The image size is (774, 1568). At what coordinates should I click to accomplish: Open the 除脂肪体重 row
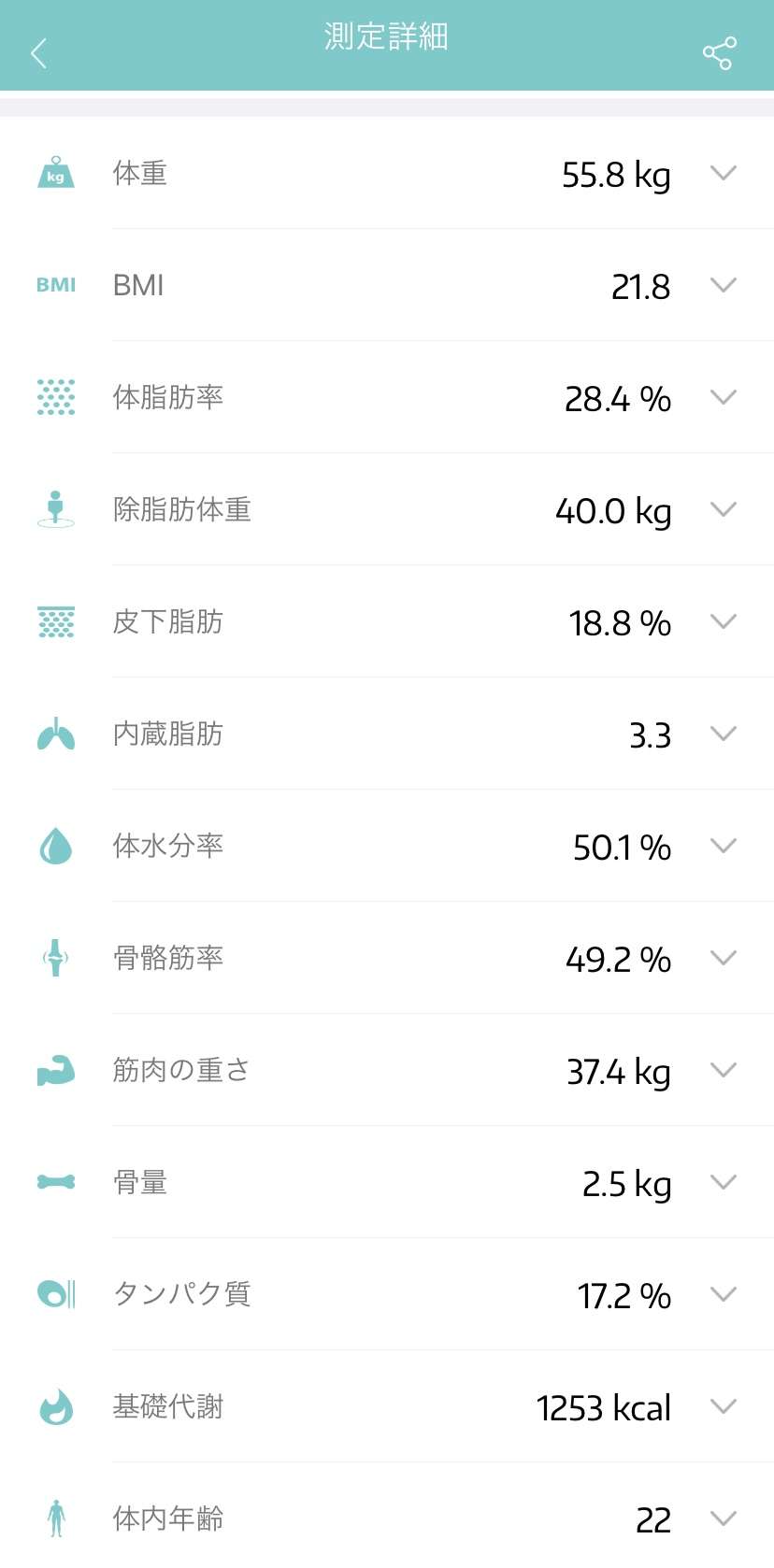tap(387, 509)
